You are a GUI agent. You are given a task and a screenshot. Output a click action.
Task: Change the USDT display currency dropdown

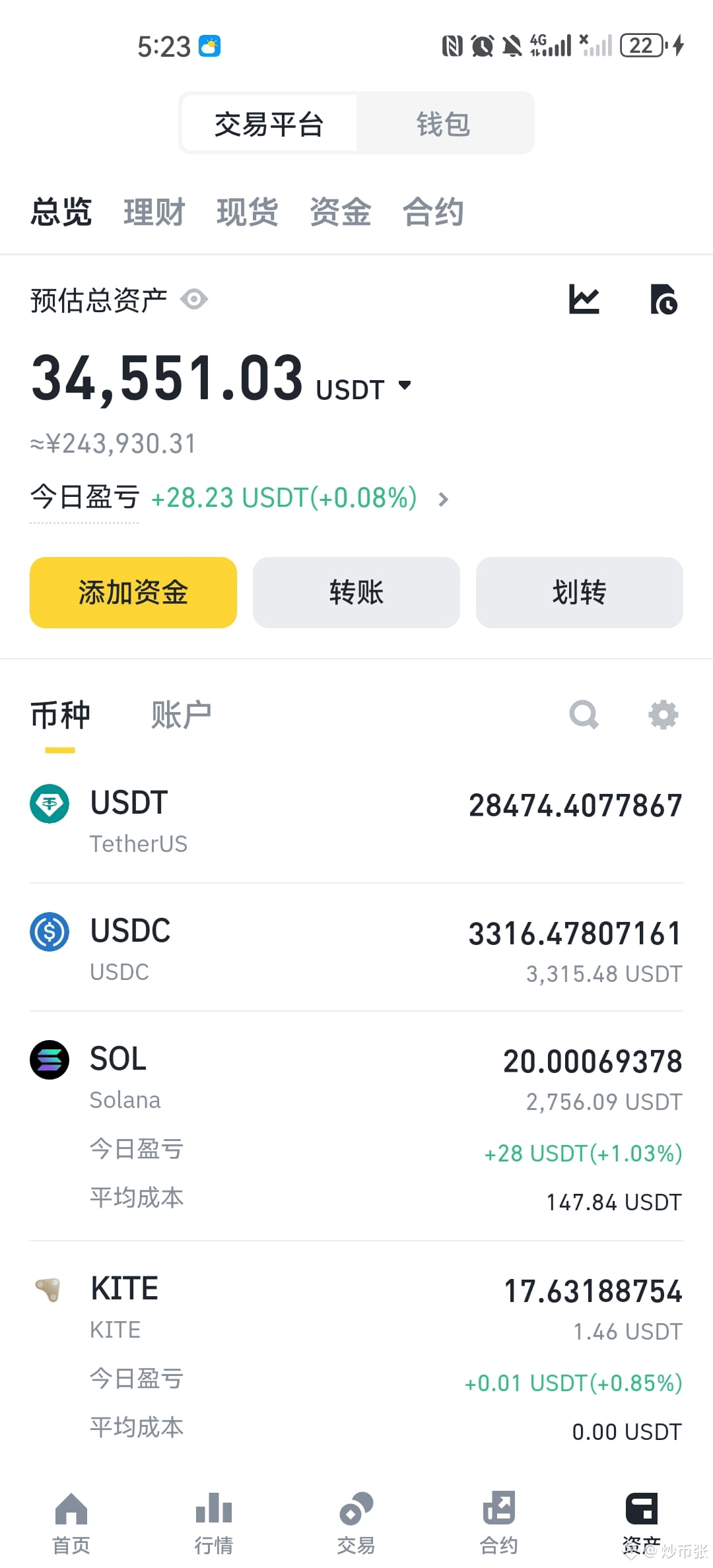[x=405, y=385]
